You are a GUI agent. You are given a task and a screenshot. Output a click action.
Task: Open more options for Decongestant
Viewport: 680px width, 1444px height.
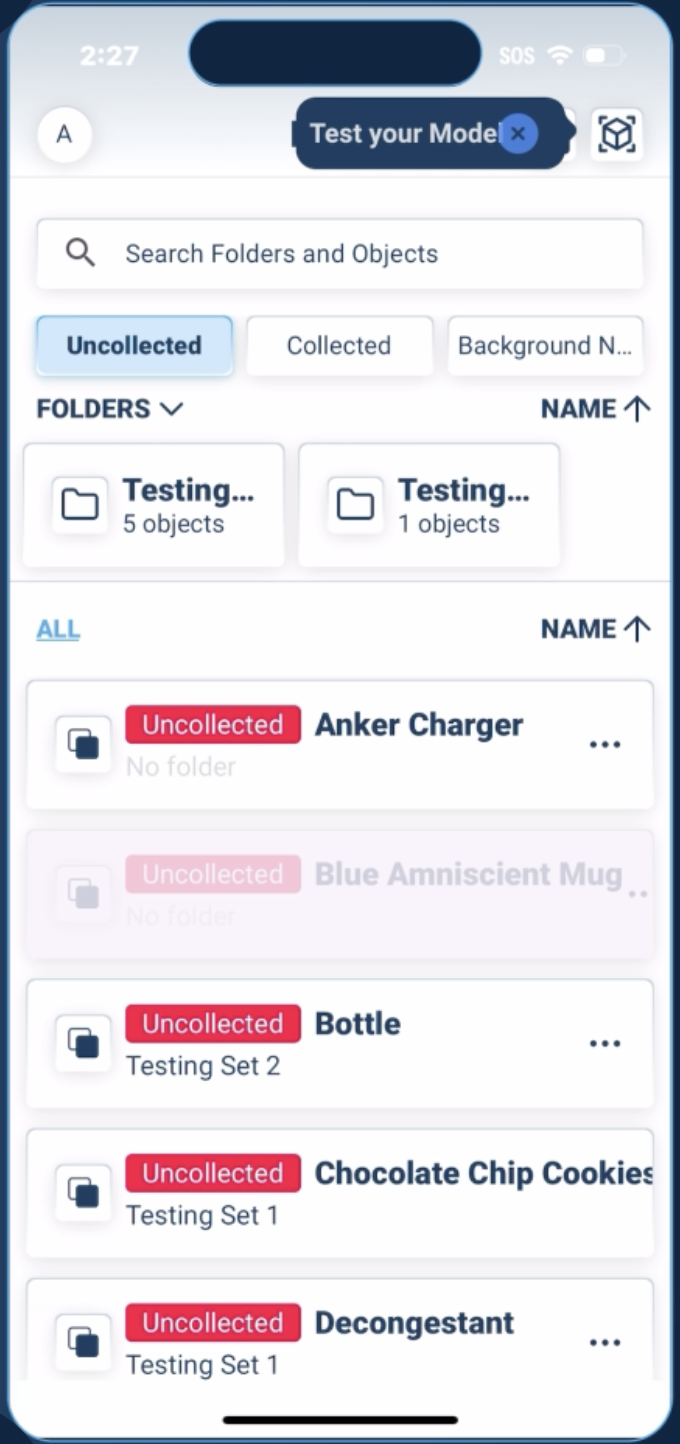coord(605,1342)
